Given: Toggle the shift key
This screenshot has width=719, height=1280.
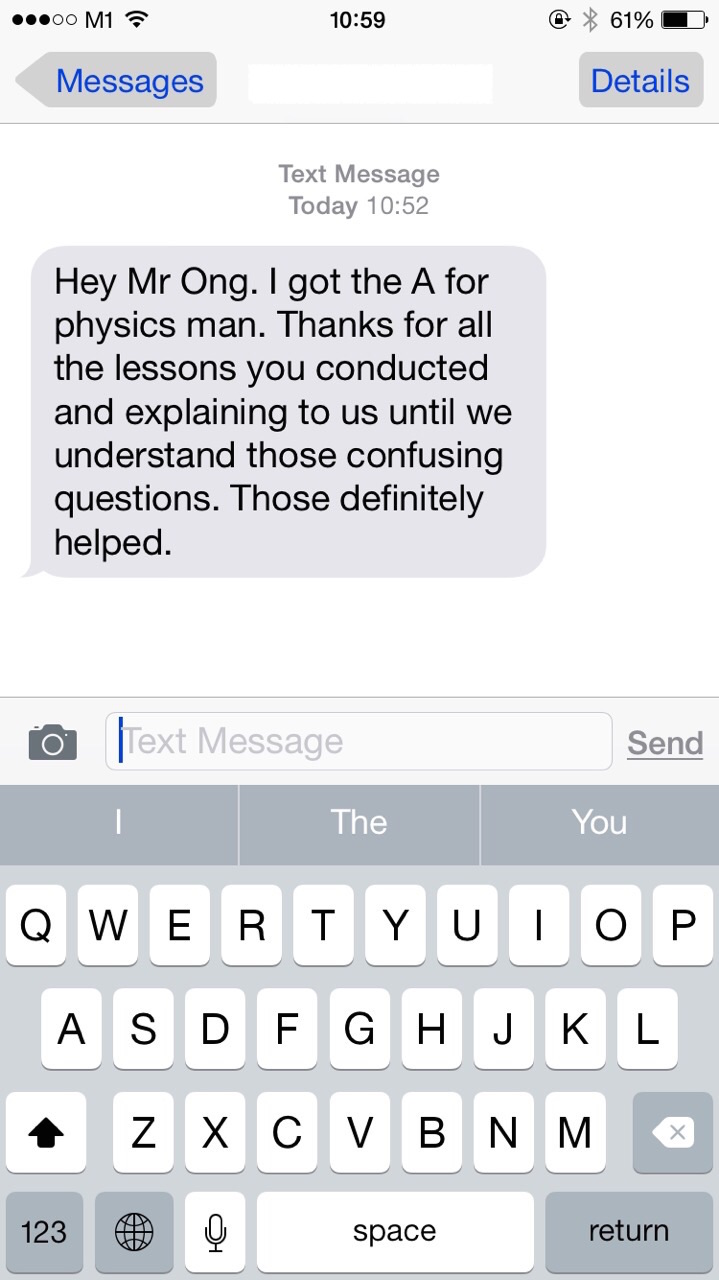Looking at the screenshot, I should (x=46, y=1133).
